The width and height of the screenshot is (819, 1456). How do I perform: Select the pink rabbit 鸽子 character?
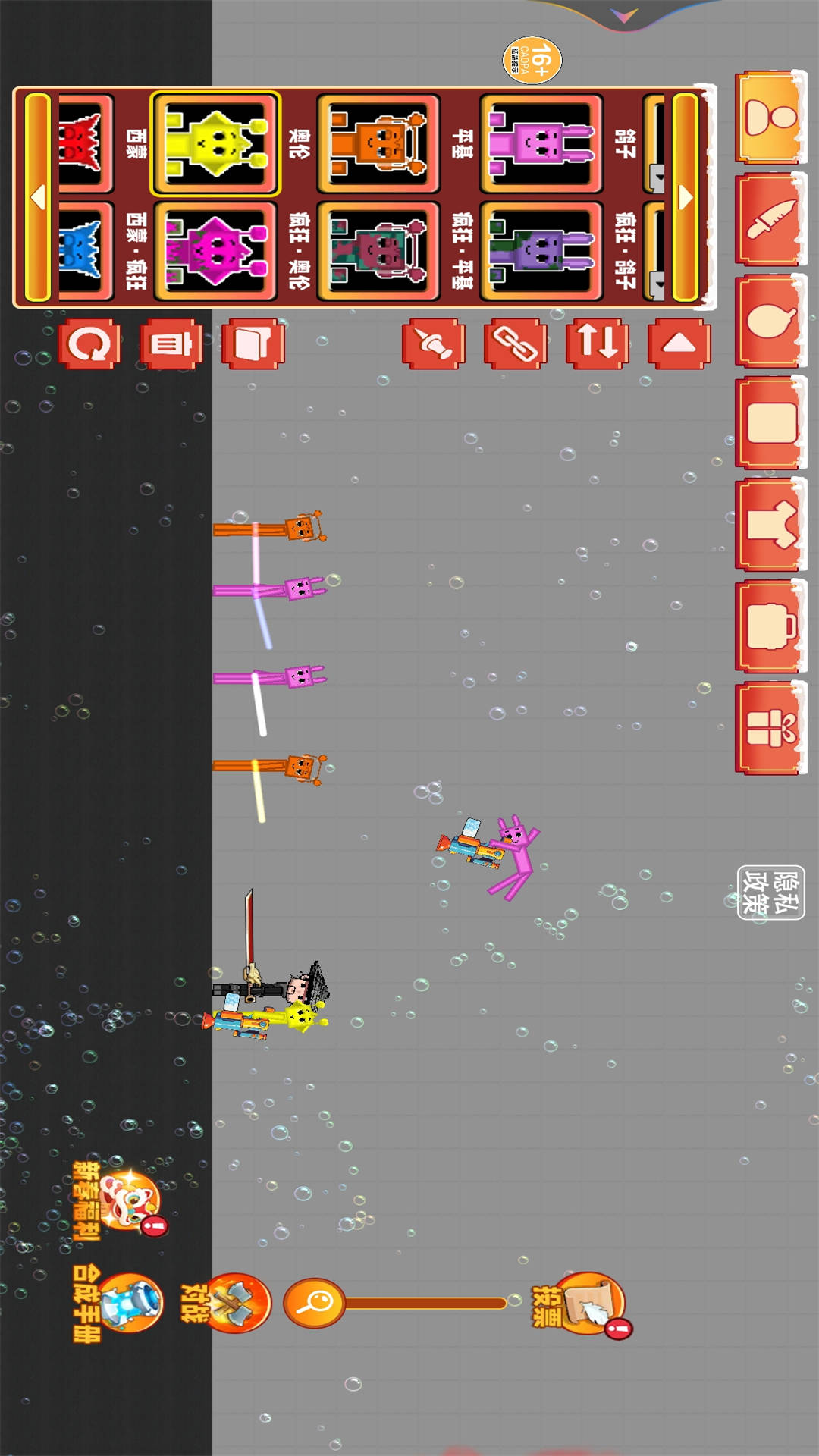point(541,143)
